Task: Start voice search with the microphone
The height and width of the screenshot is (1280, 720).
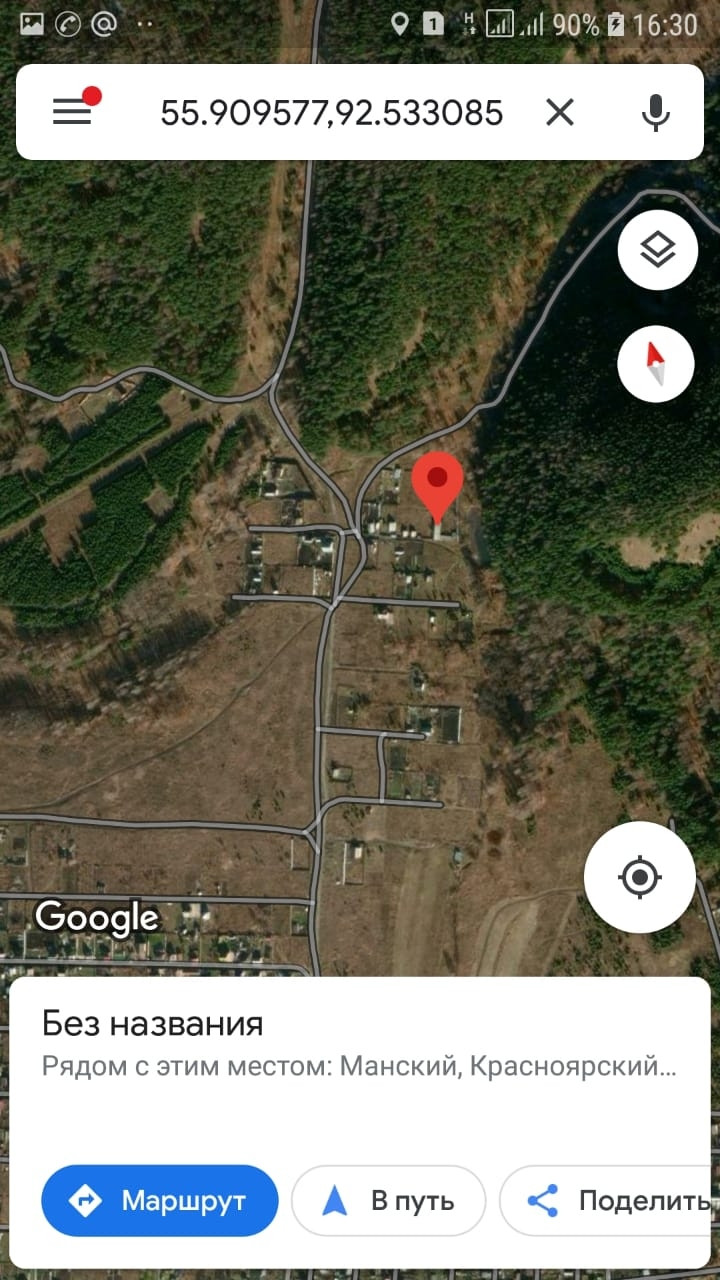Action: tap(655, 113)
